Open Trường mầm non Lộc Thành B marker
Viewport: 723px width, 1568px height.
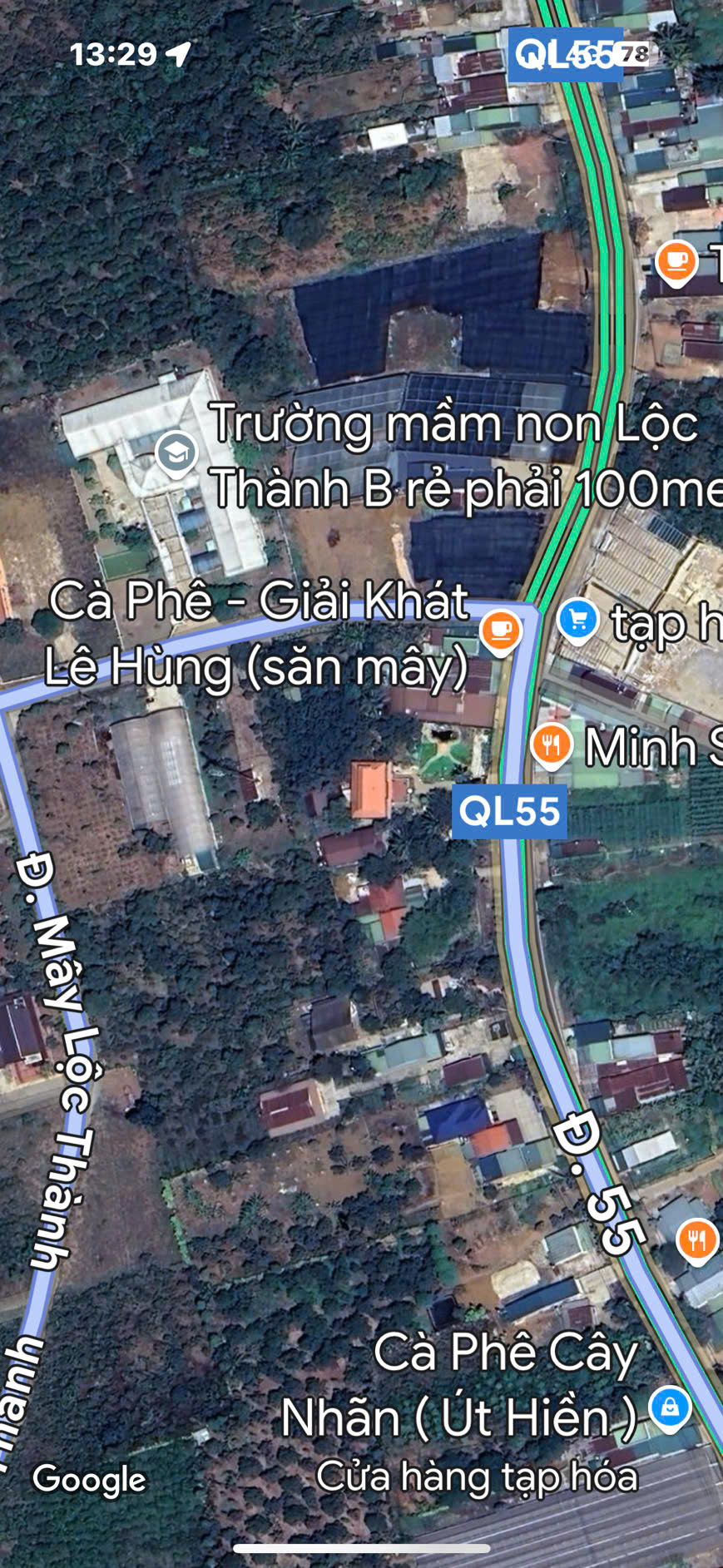[x=176, y=454]
